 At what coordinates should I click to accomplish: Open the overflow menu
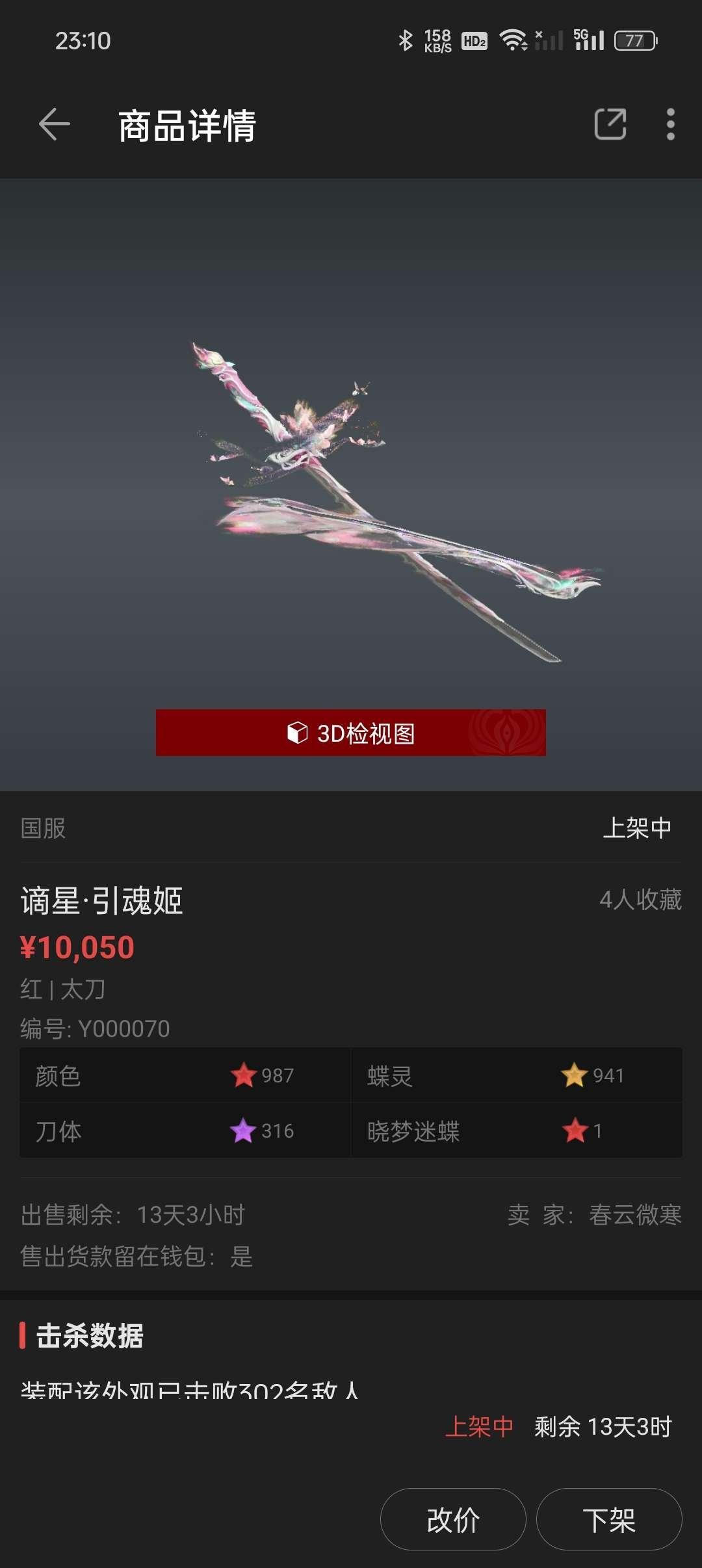pos(670,124)
